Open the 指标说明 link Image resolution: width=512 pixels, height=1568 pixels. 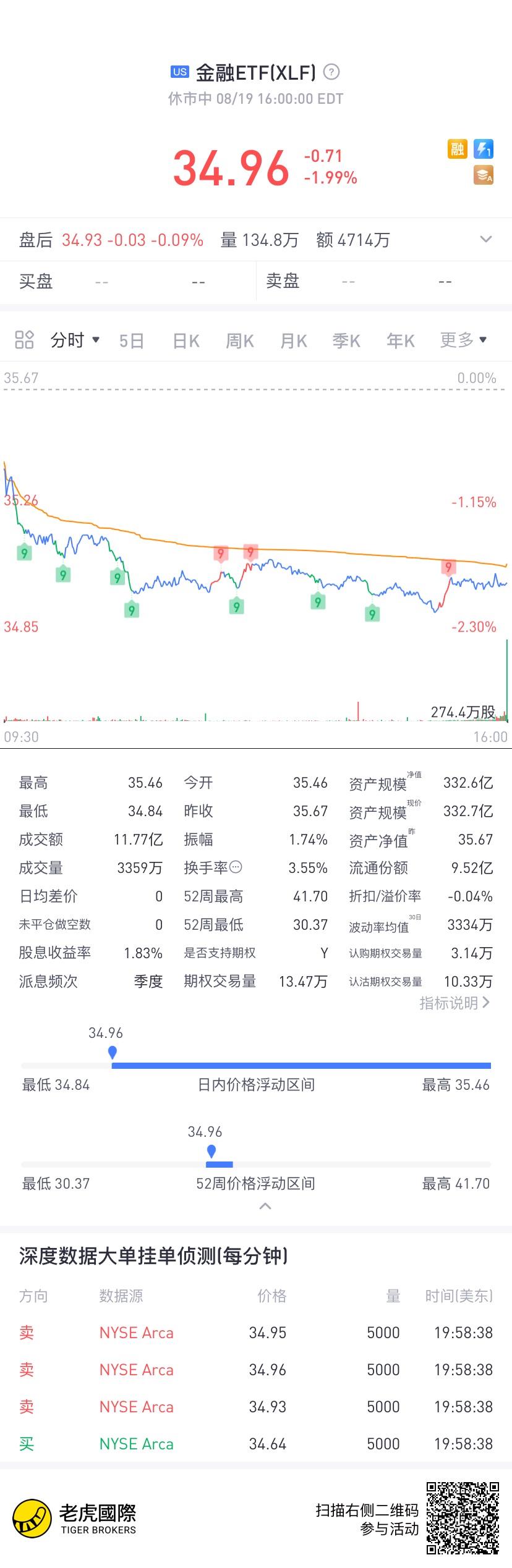pos(454,1002)
